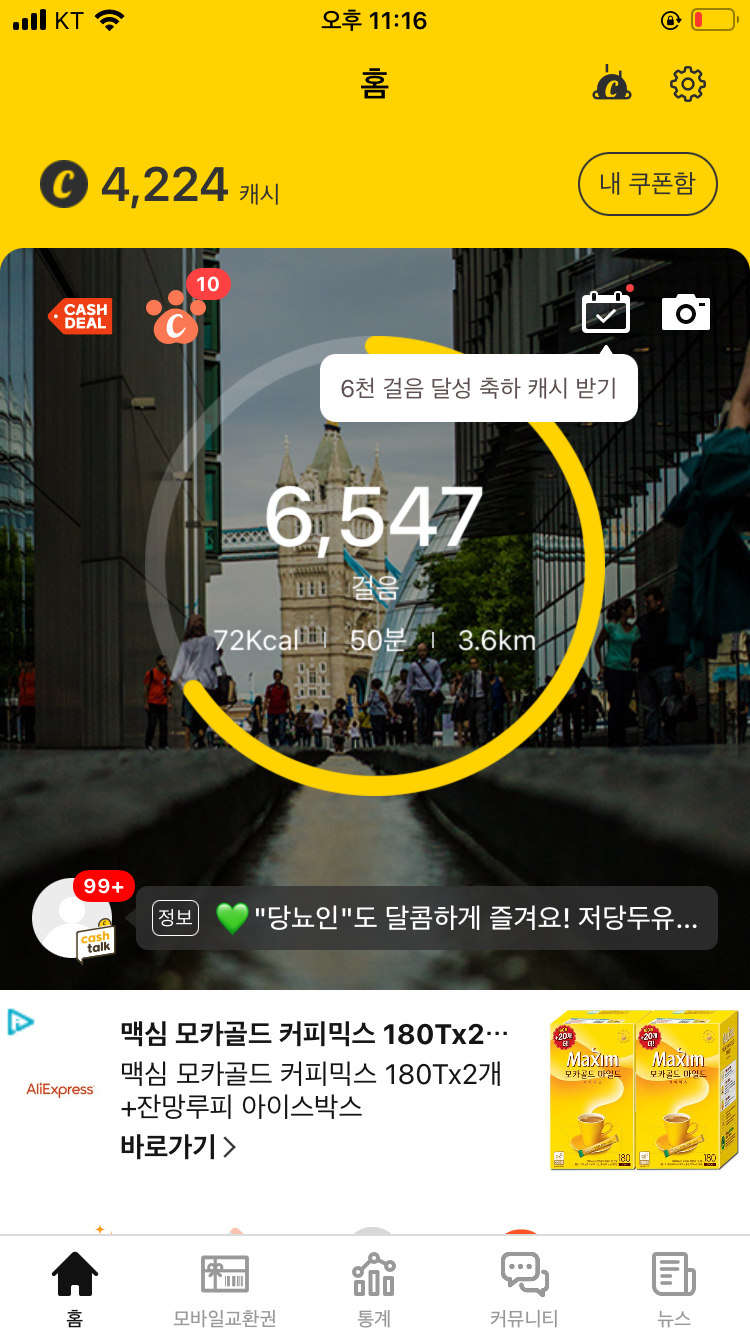The image size is (750, 1334).
Task: Open cash talk profile bubble
Action: tap(72, 918)
